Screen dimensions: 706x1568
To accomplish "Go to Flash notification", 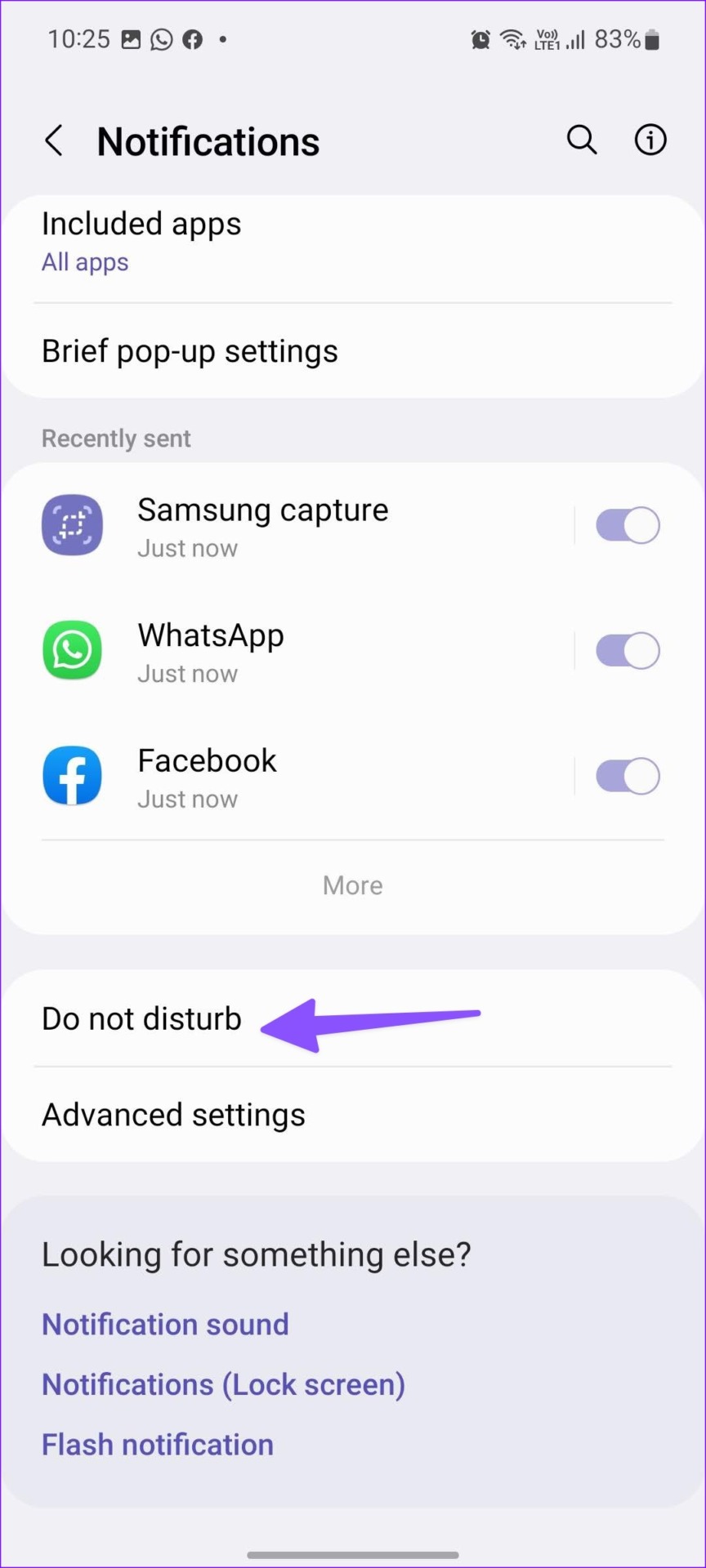I will pyautogui.click(x=158, y=1445).
